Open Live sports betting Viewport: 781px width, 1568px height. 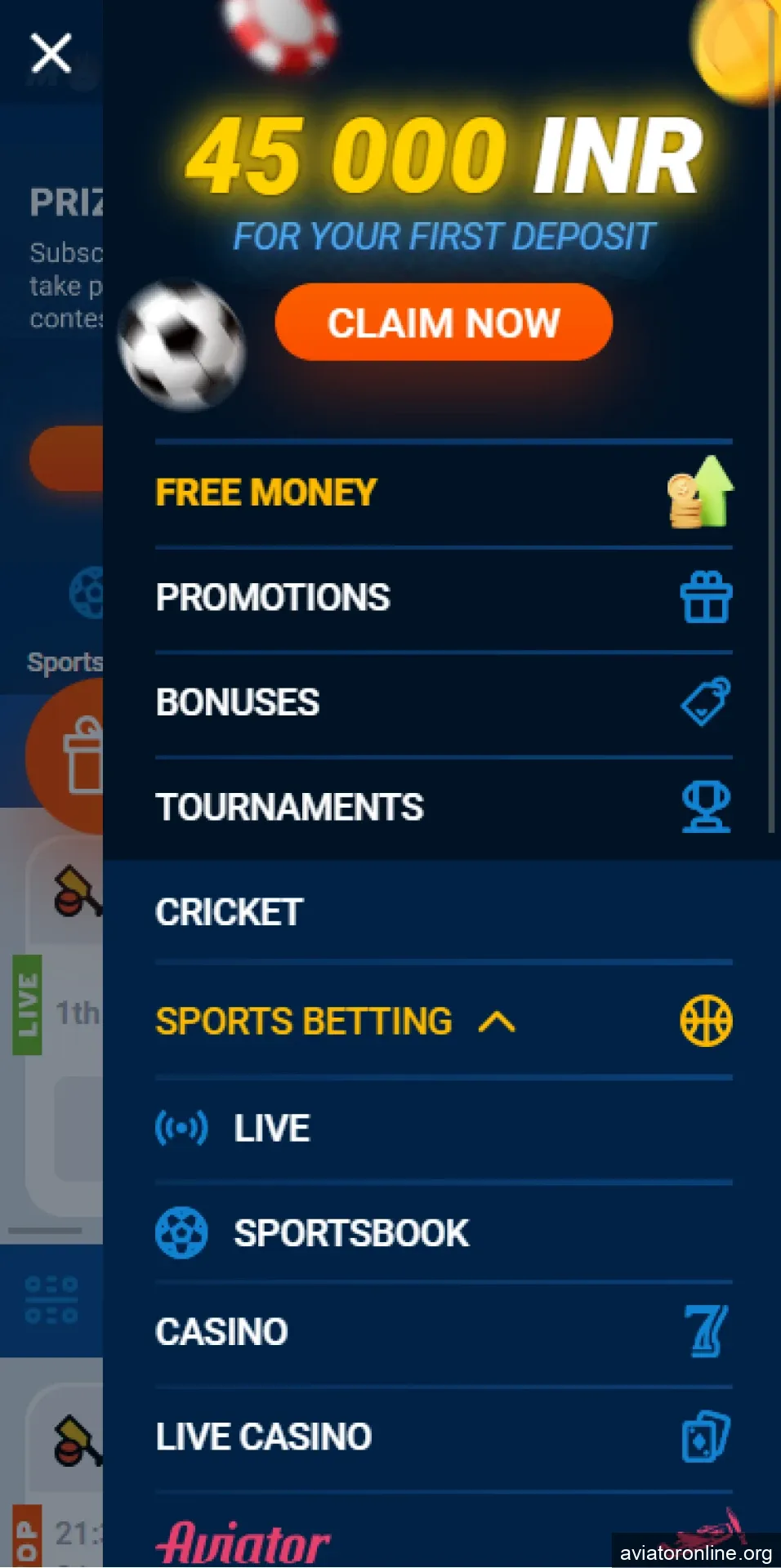(271, 1129)
